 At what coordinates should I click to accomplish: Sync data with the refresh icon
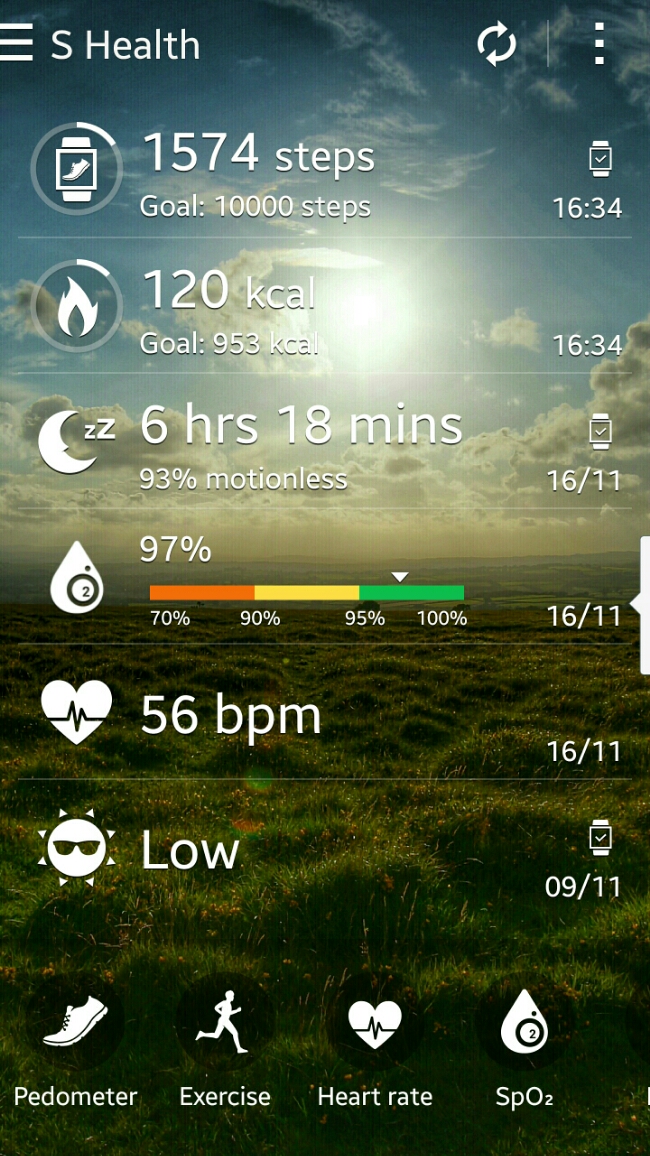tap(496, 45)
